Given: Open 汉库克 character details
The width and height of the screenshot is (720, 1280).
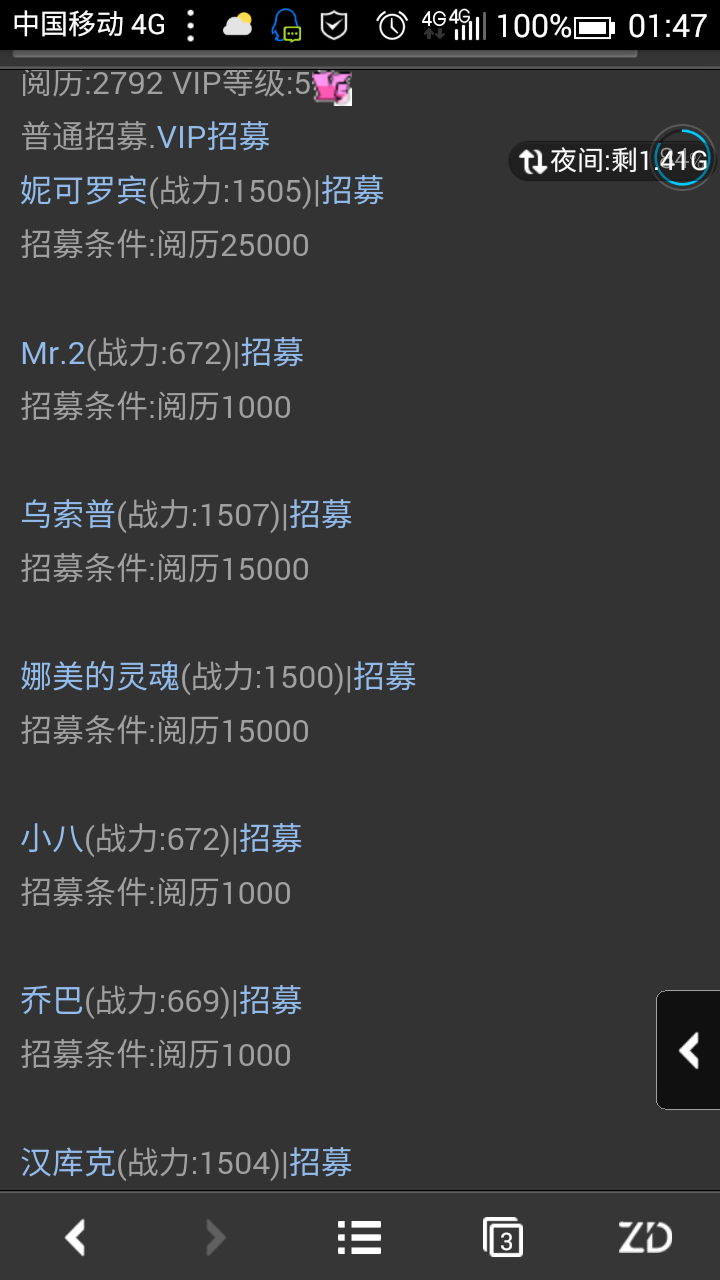Looking at the screenshot, I should [68, 1162].
